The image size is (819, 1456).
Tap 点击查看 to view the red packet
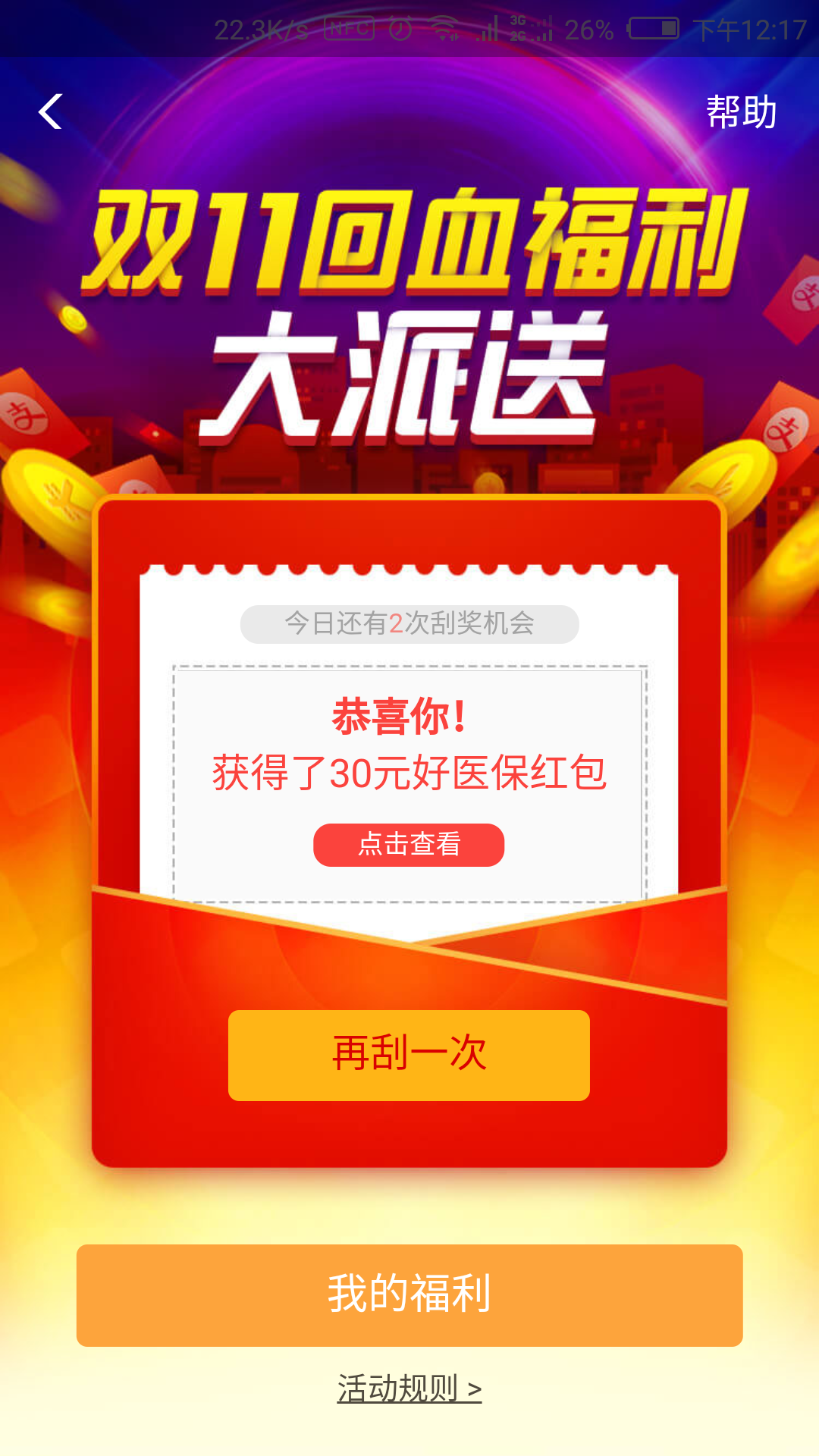[409, 845]
